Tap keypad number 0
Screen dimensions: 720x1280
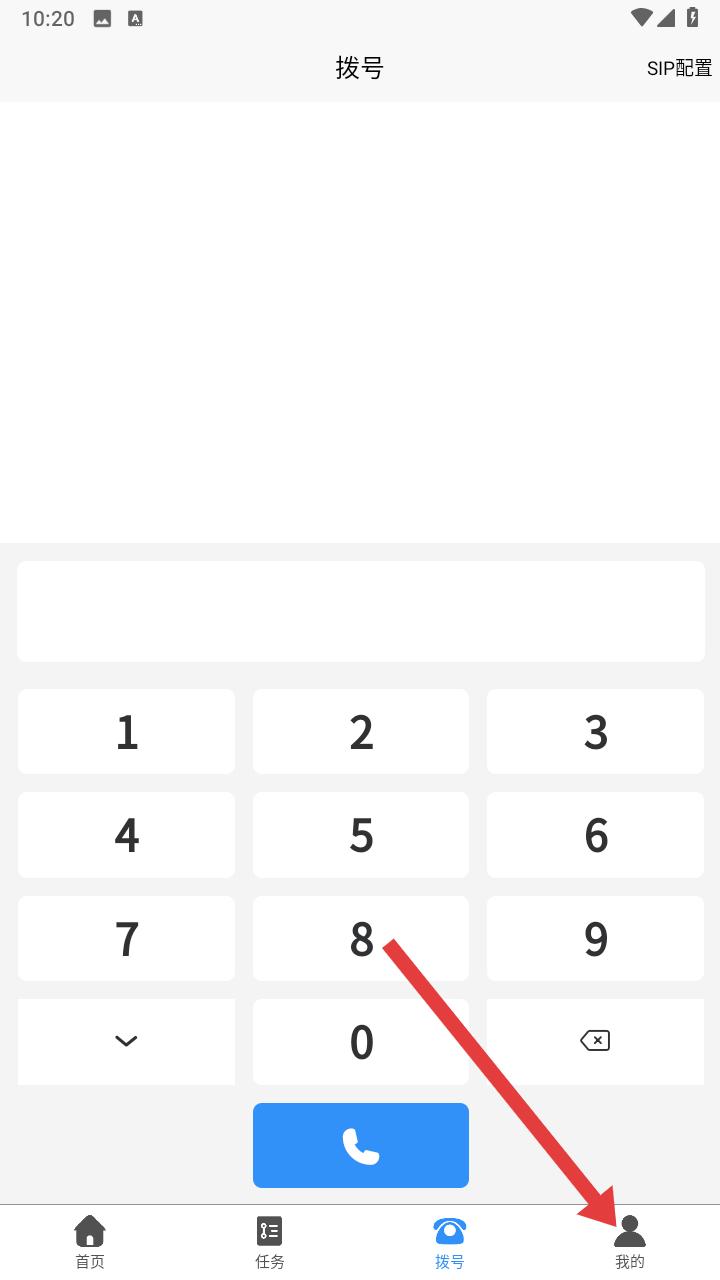tap(361, 1042)
